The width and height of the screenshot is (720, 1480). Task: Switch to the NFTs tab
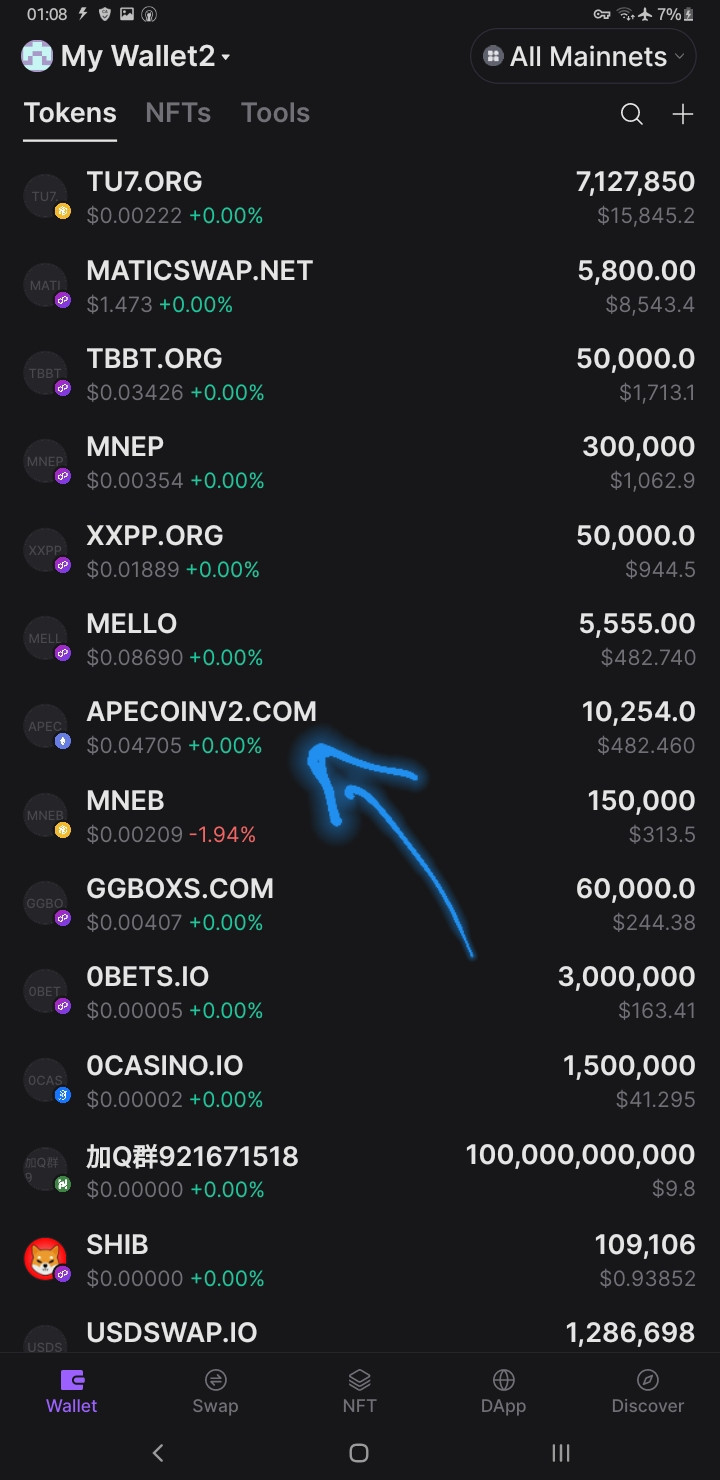178,113
